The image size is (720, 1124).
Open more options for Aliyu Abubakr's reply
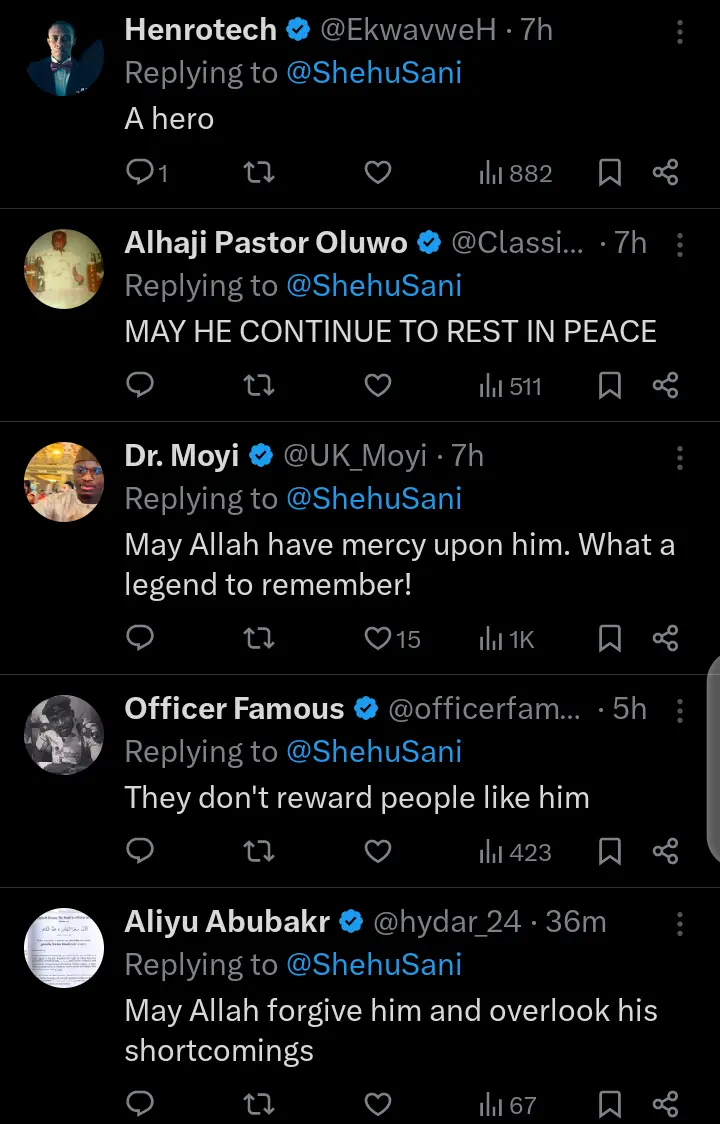click(x=680, y=923)
